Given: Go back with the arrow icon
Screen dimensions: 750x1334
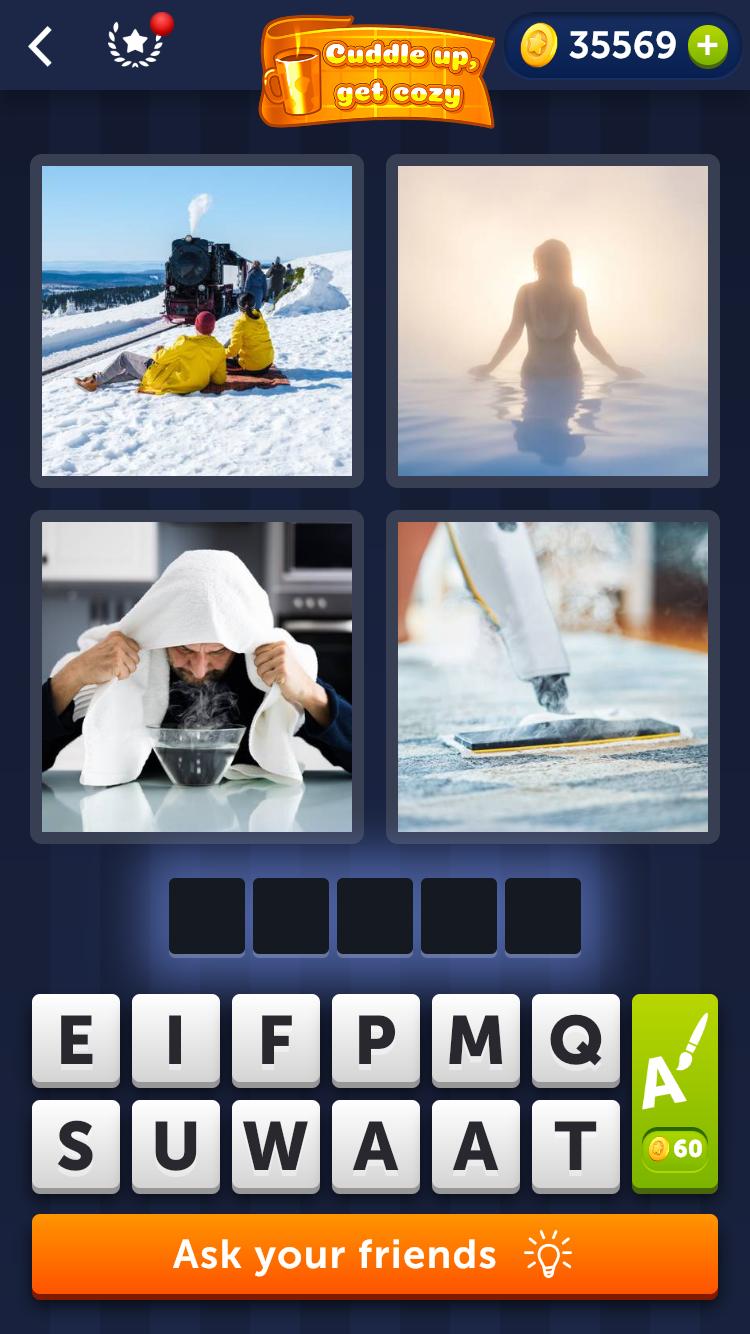Looking at the screenshot, I should 40,46.
